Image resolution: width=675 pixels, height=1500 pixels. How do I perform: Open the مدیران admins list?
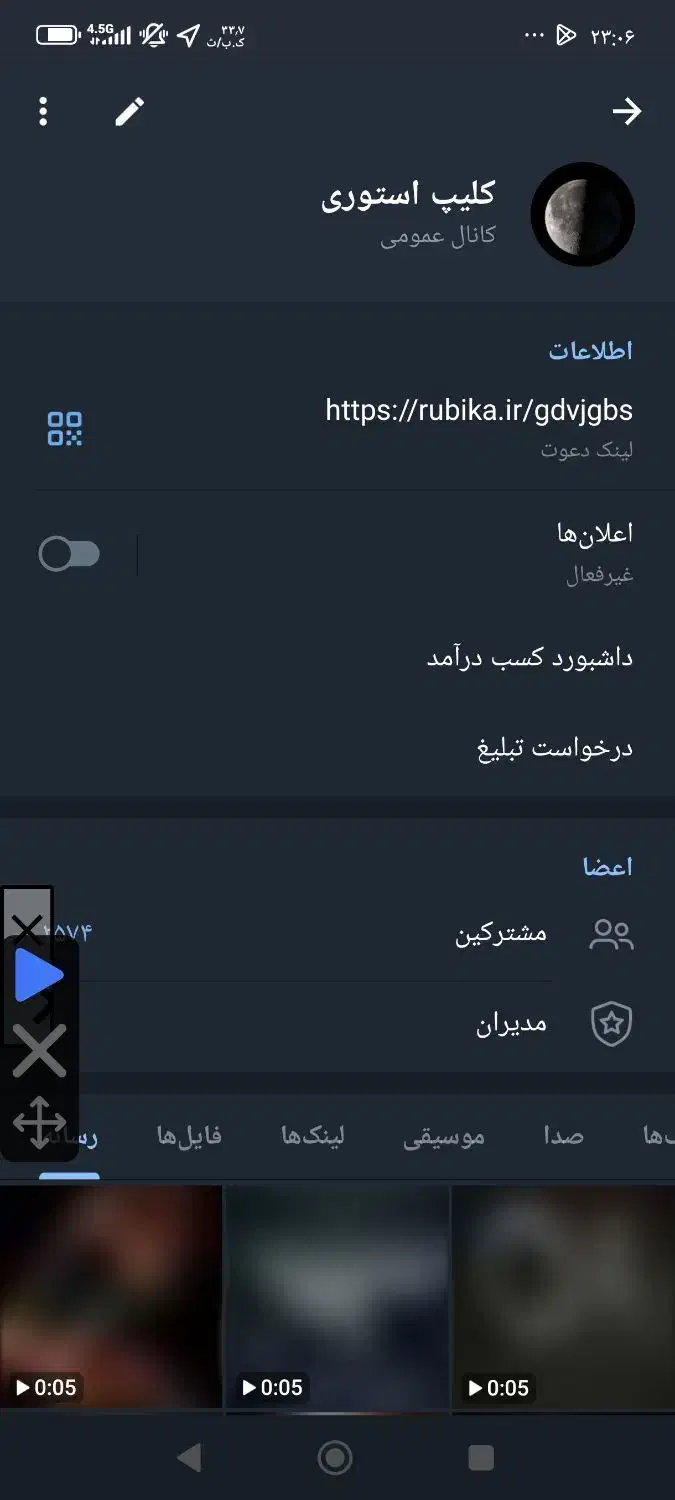[x=337, y=1024]
